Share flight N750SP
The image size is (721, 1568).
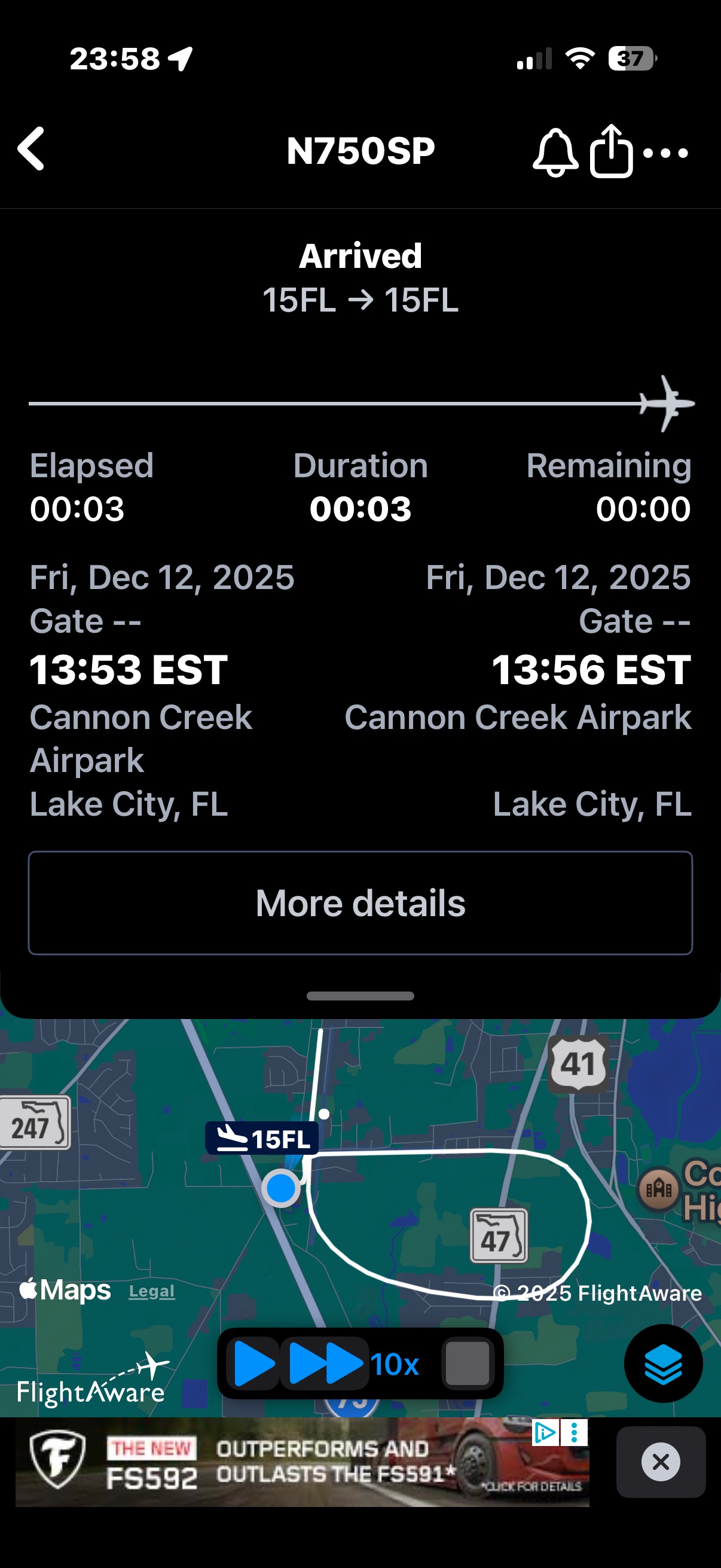pos(611,151)
